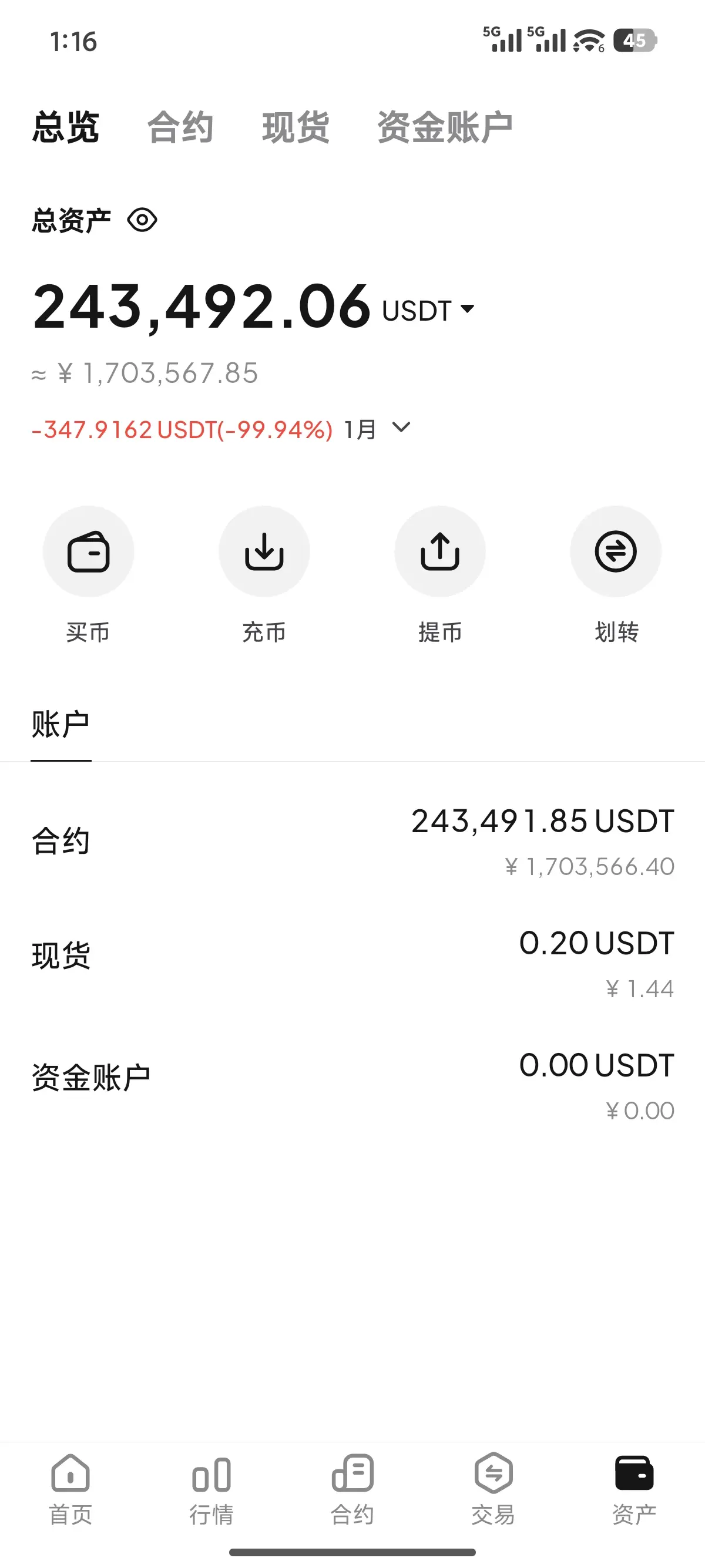Select 资产 in bottom navigation
This screenshot has width=705, height=1568.
pos(634,1488)
